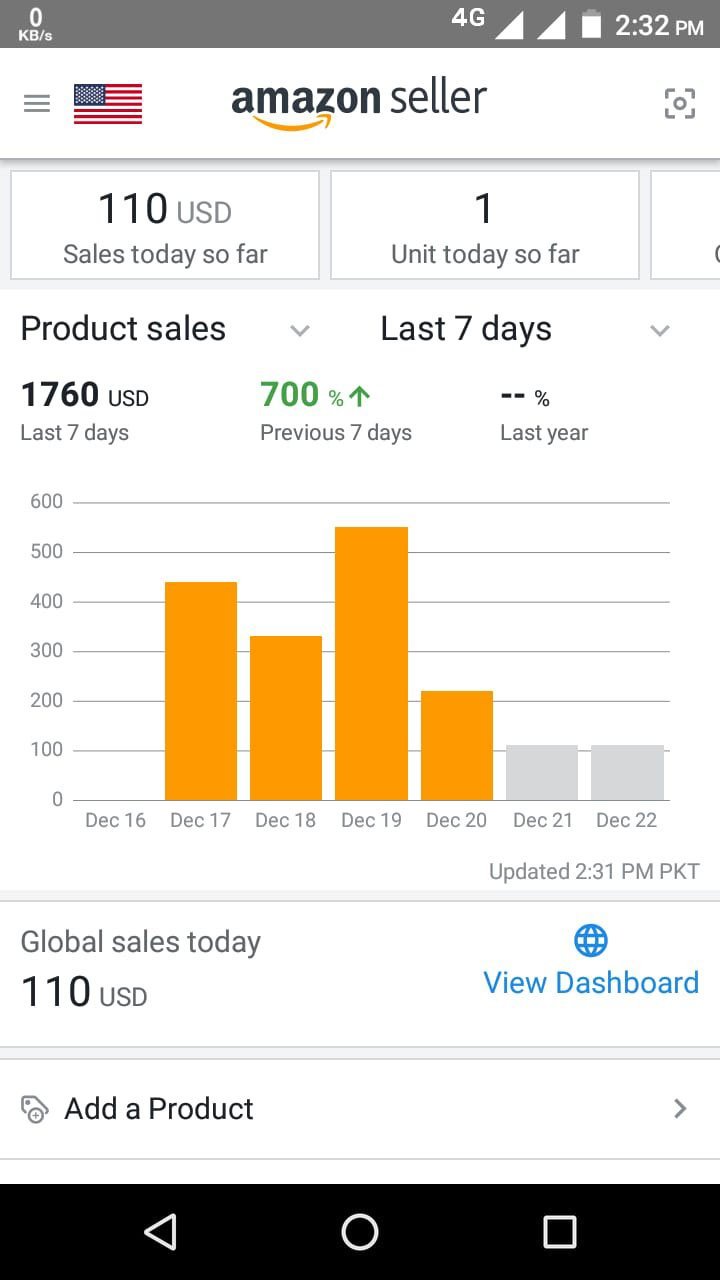Tap the globe icon next to View Dashboard
This screenshot has width=720, height=1280.
[x=591, y=940]
